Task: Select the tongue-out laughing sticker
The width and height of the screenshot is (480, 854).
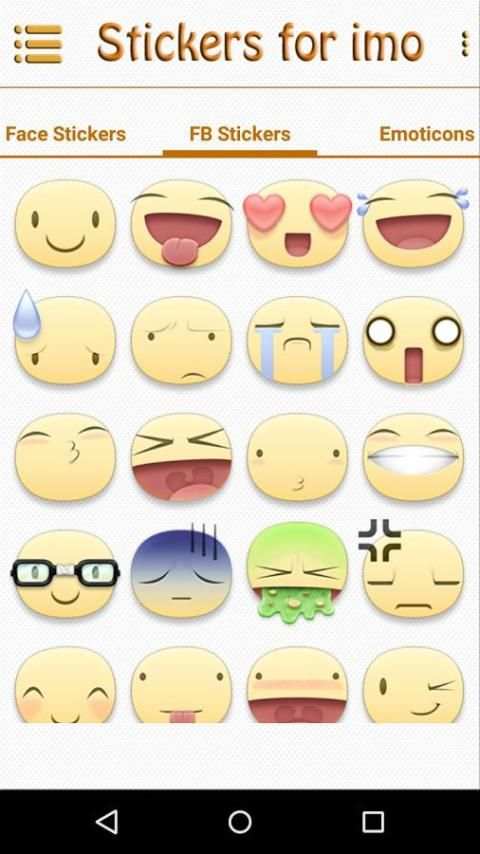Action: coord(181,223)
